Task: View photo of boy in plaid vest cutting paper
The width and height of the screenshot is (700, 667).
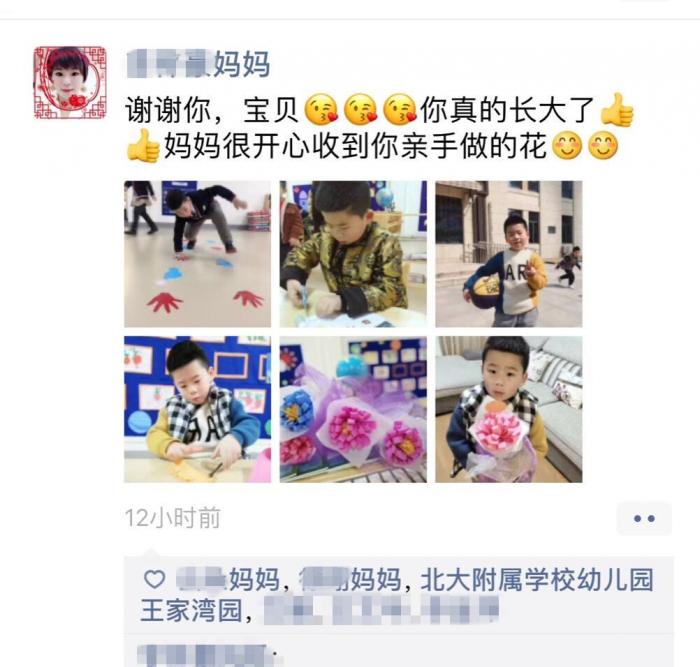Action: [197, 409]
